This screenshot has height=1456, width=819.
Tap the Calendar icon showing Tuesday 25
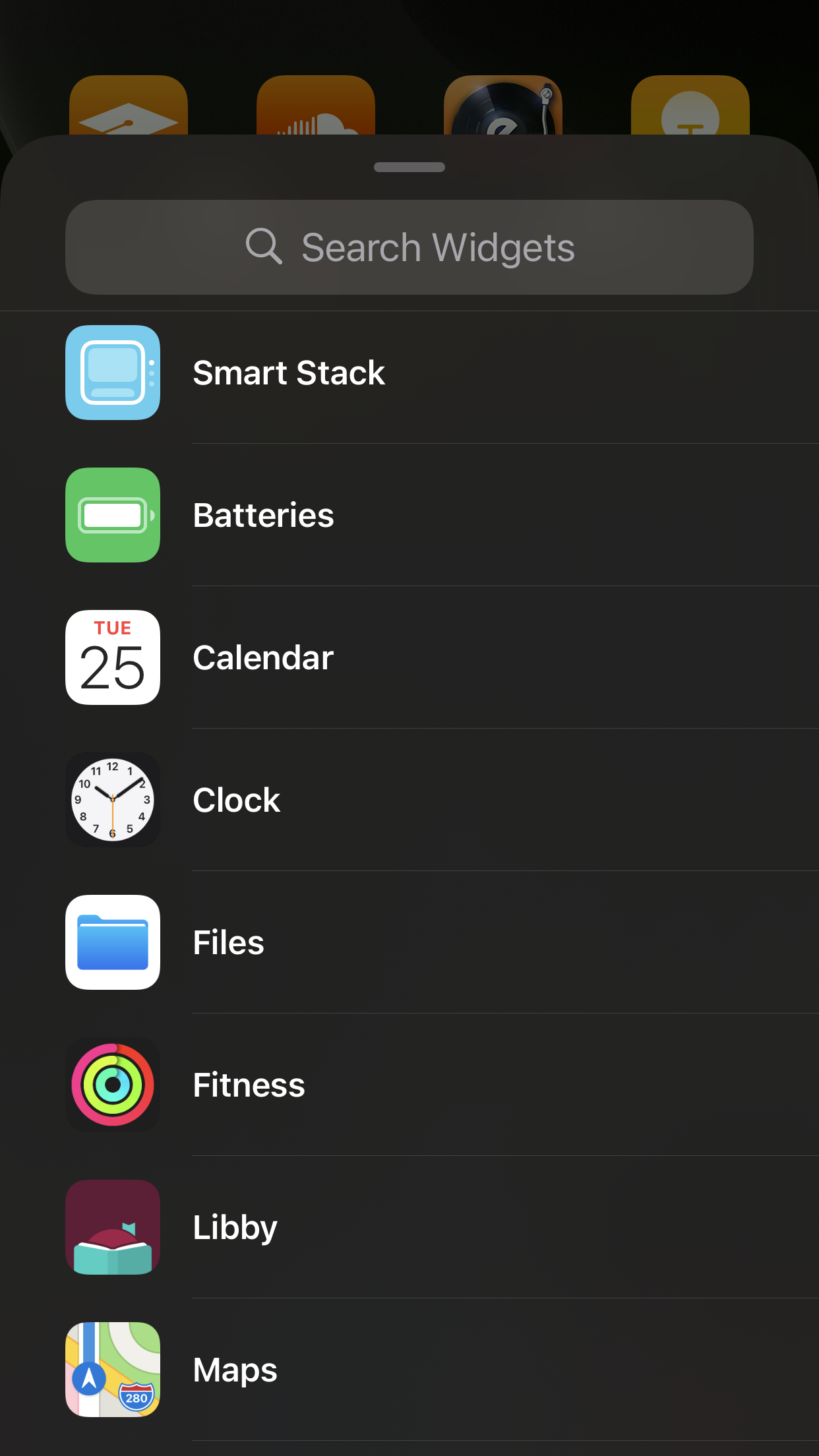coord(112,657)
